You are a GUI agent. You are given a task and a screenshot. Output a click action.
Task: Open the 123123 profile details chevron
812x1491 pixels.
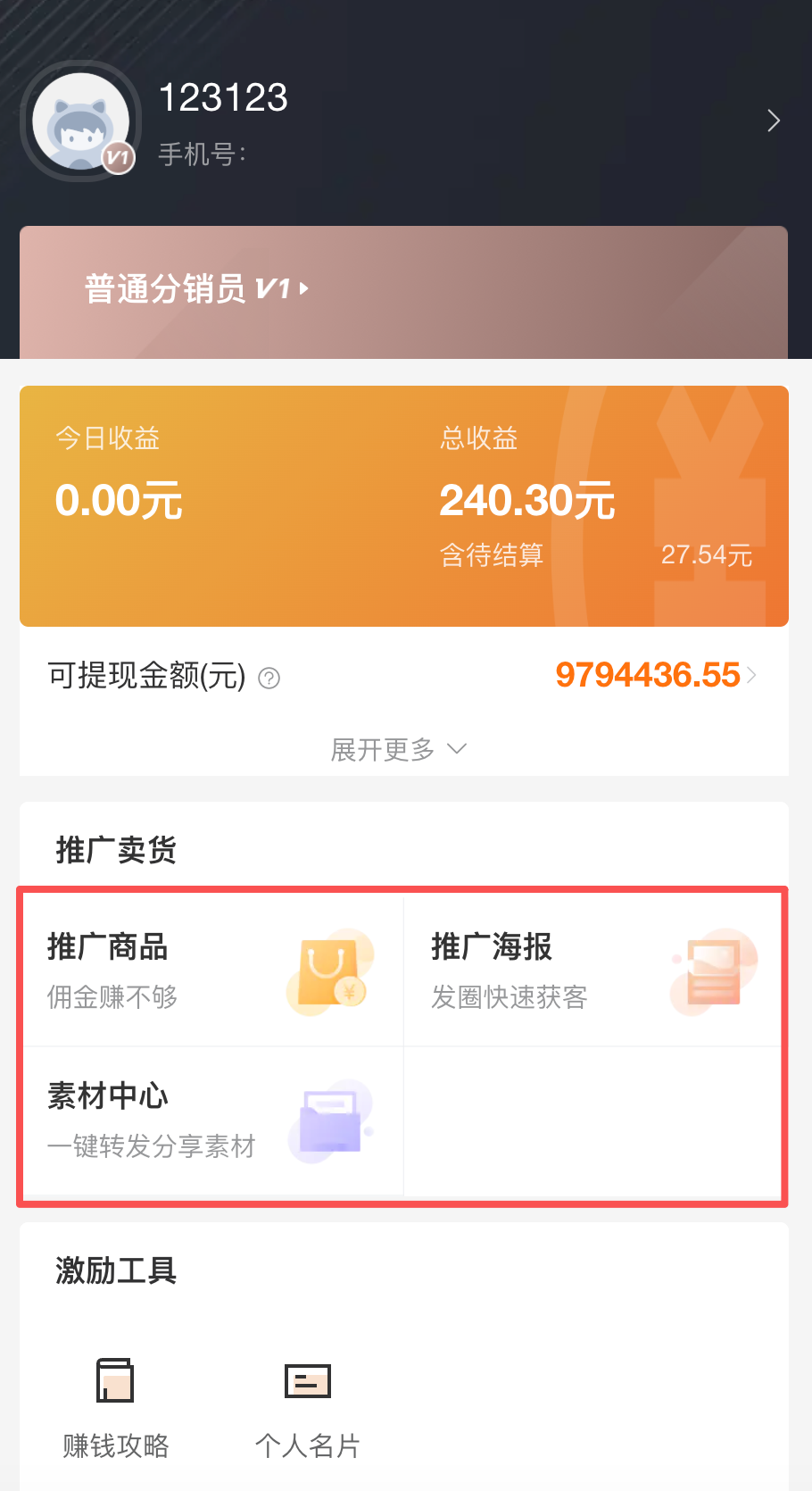coord(773,121)
